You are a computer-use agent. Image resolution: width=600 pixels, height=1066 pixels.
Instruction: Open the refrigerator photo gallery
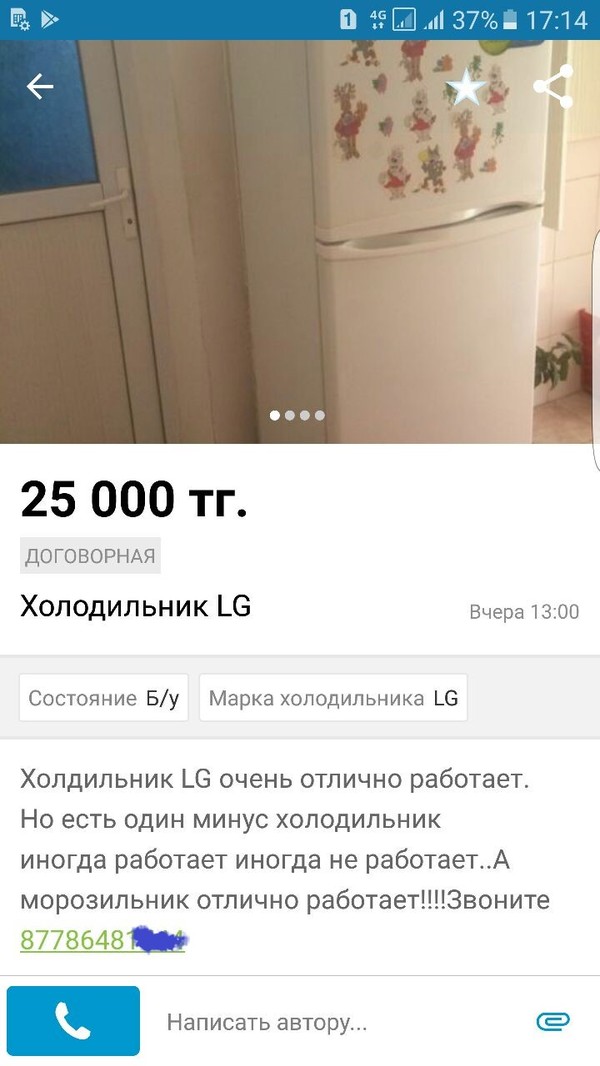tap(300, 250)
